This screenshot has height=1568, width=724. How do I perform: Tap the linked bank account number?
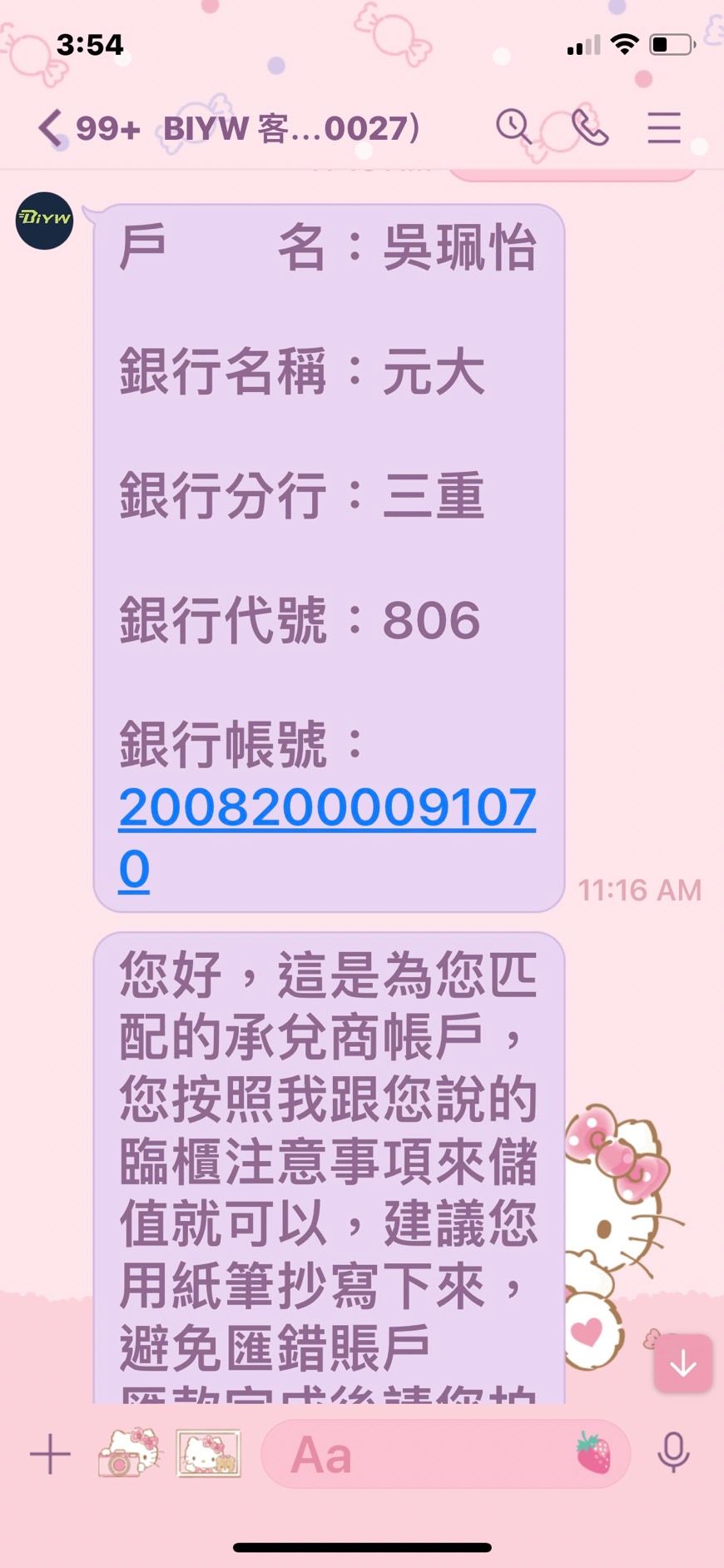[x=326, y=808]
